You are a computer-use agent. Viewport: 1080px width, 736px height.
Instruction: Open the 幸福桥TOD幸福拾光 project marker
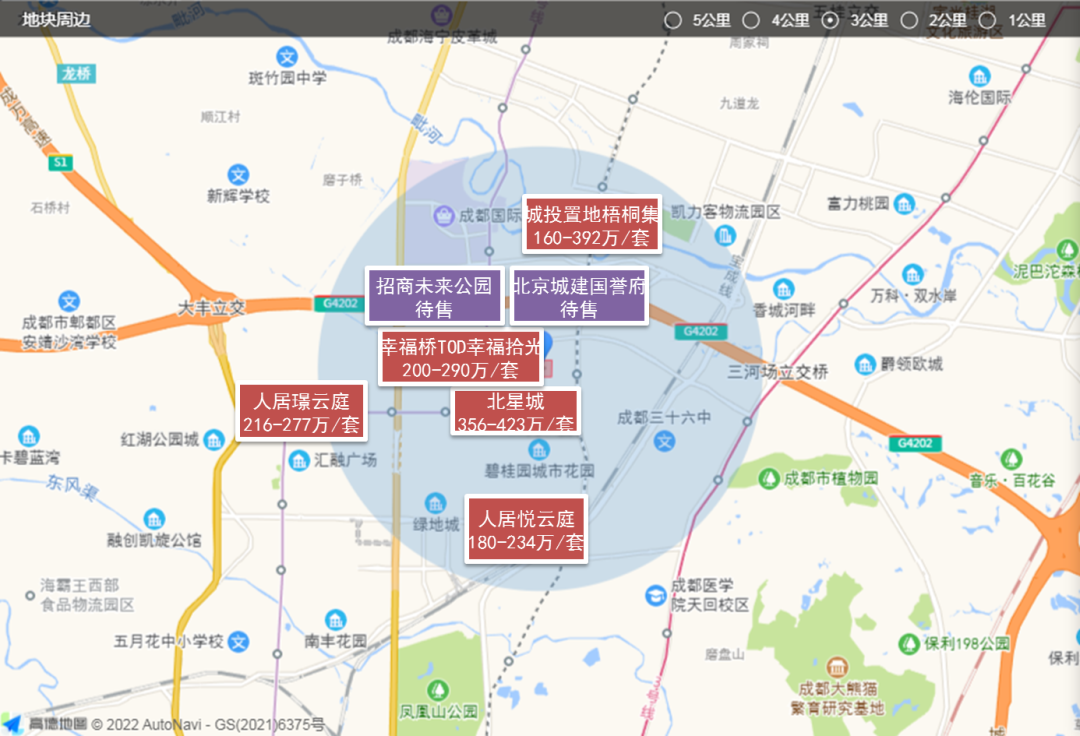[x=461, y=357]
